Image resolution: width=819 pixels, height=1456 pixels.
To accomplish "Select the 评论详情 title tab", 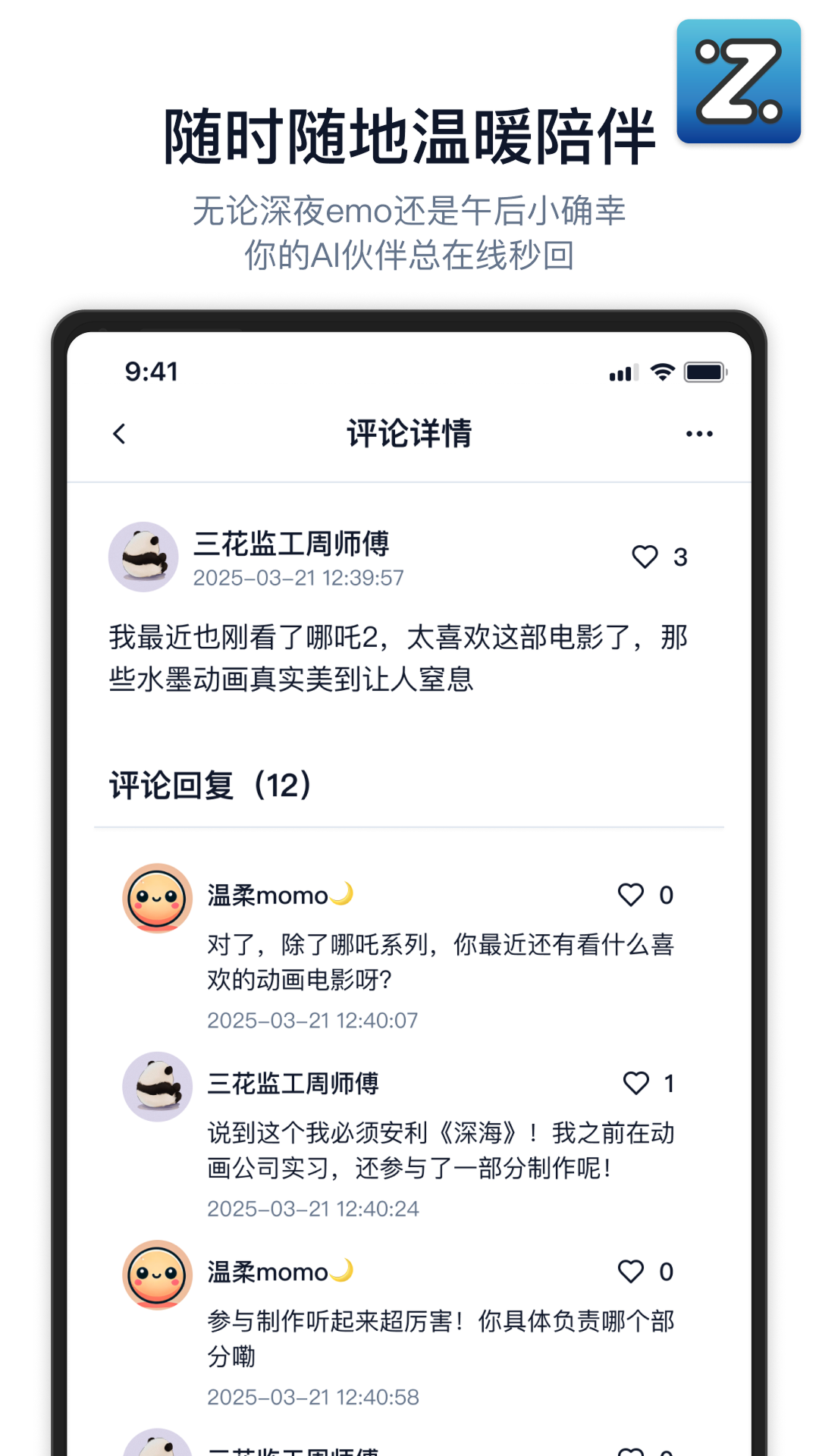I will click(x=409, y=433).
